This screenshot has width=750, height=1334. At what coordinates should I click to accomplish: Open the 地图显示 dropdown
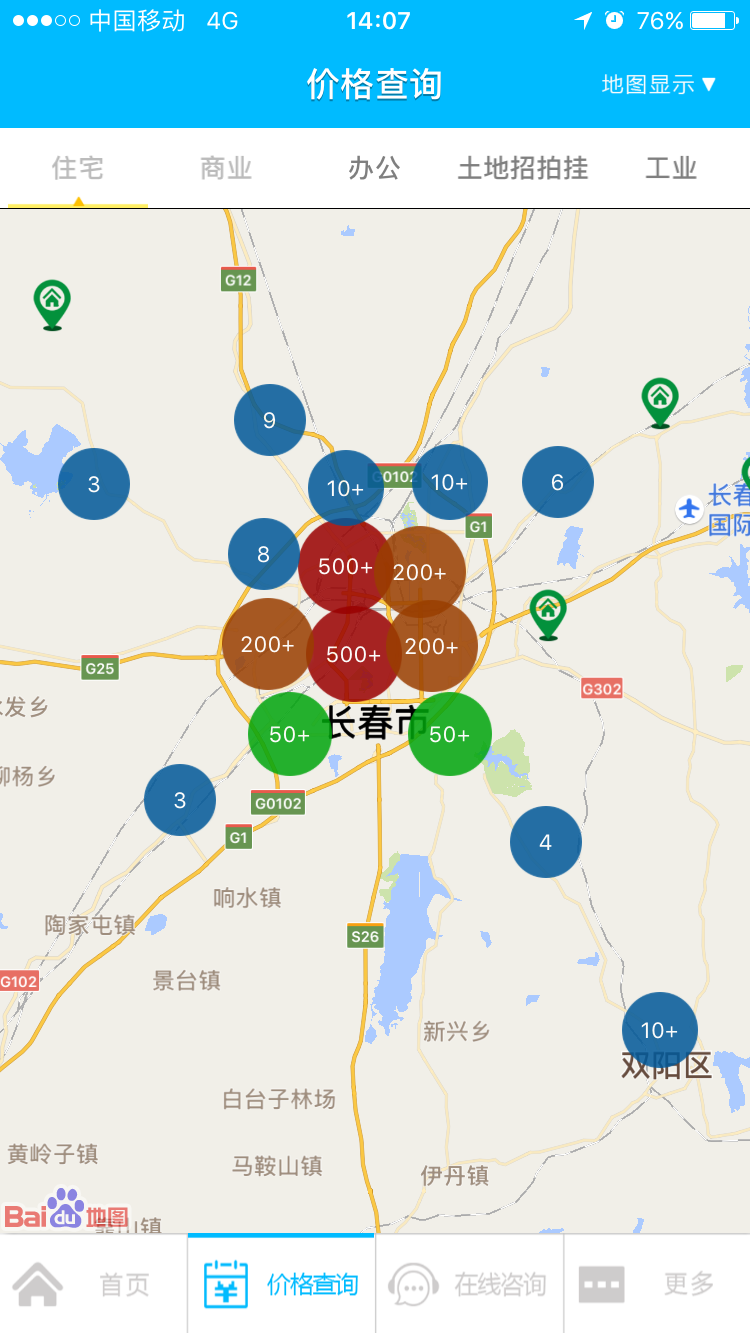(659, 84)
